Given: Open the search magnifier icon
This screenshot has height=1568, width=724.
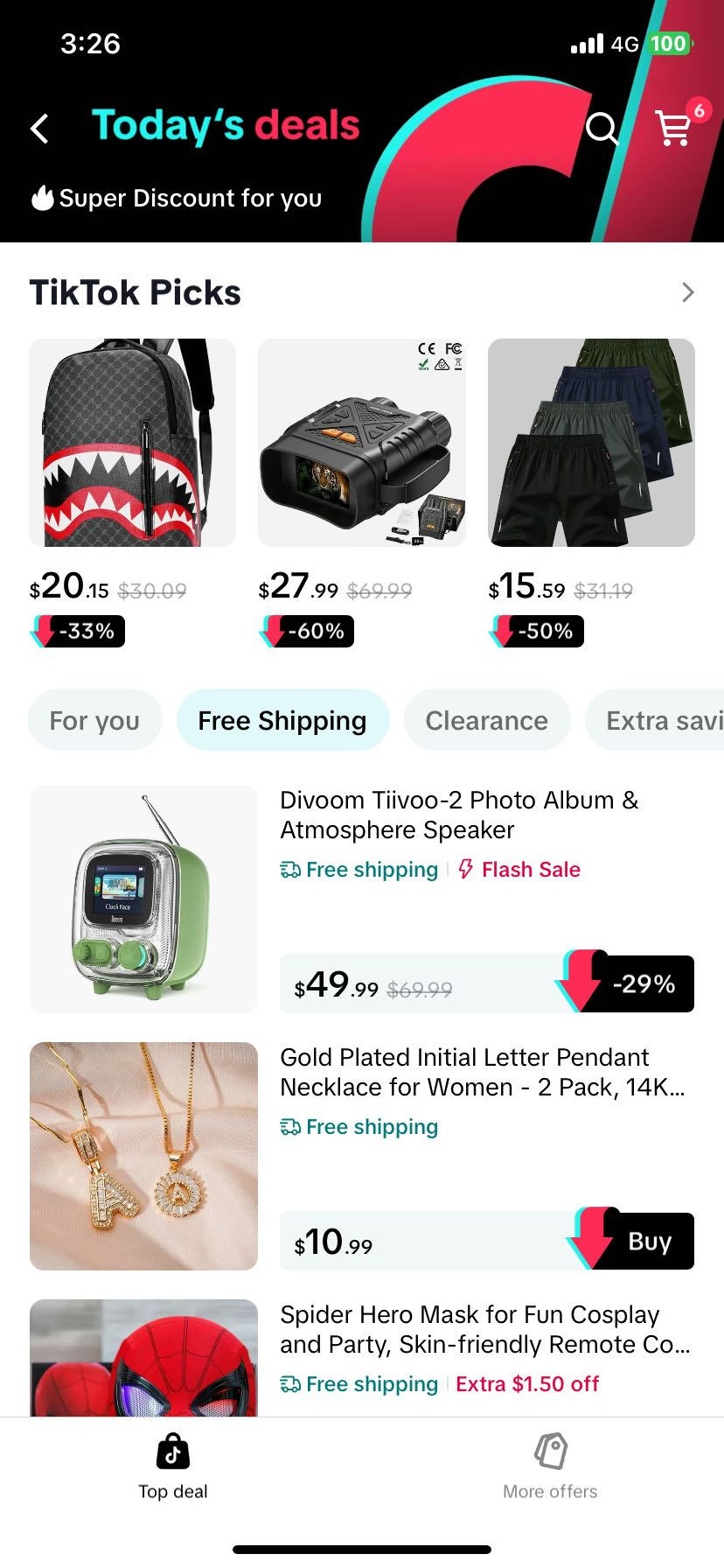Looking at the screenshot, I should [x=602, y=129].
